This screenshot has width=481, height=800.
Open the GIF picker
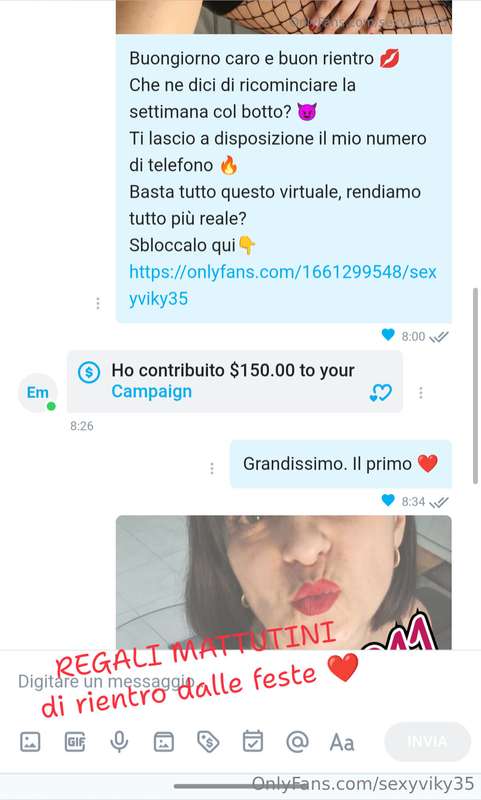click(75, 741)
